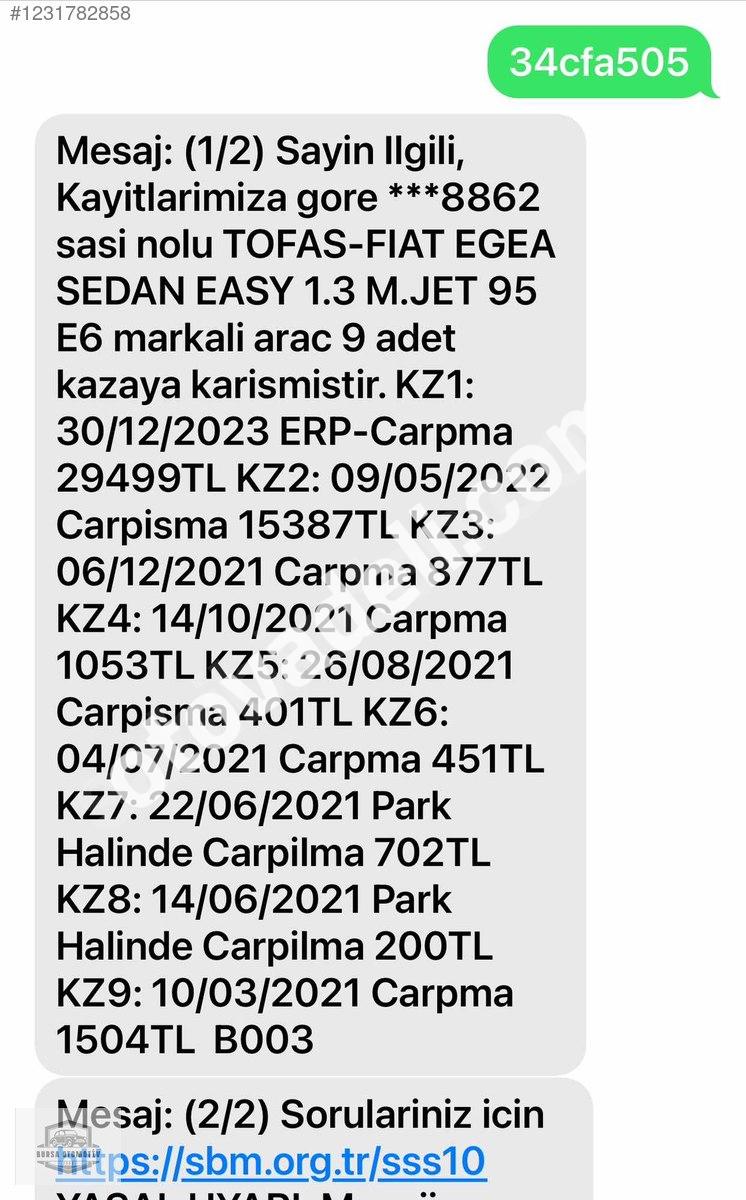The height and width of the screenshot is (1200, 746).
Task: Open the sbm.org.tr/sss10 link
Action: (271, 1161)
